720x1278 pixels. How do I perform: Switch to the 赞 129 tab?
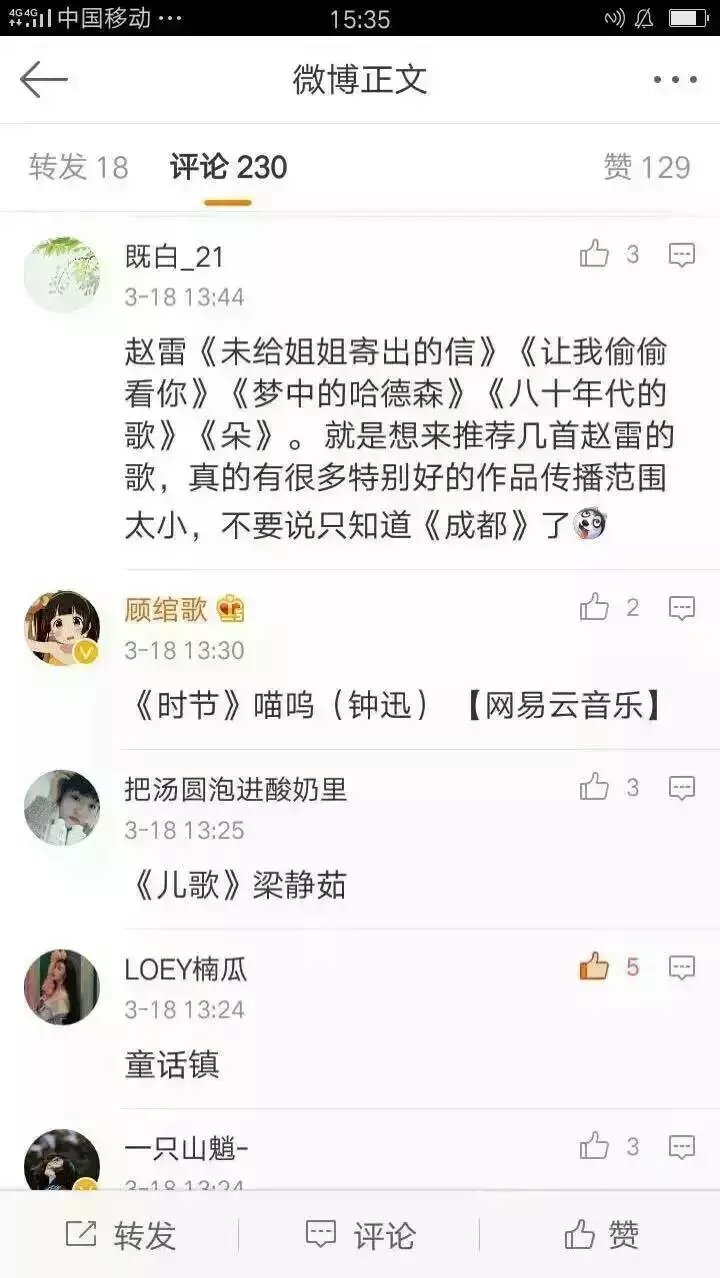[x=647, y=167]
